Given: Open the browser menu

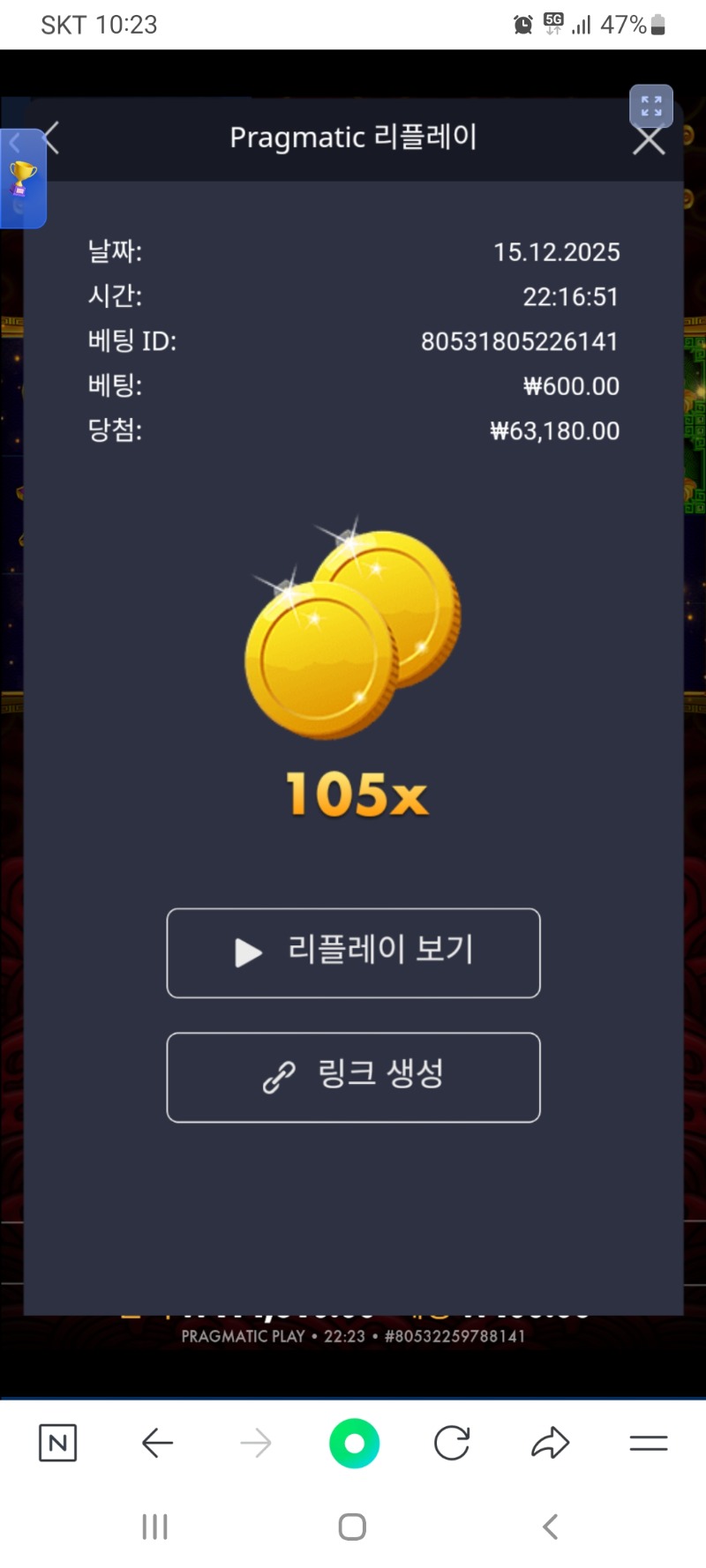Looking at the screenshot, I should (648, 1443).
